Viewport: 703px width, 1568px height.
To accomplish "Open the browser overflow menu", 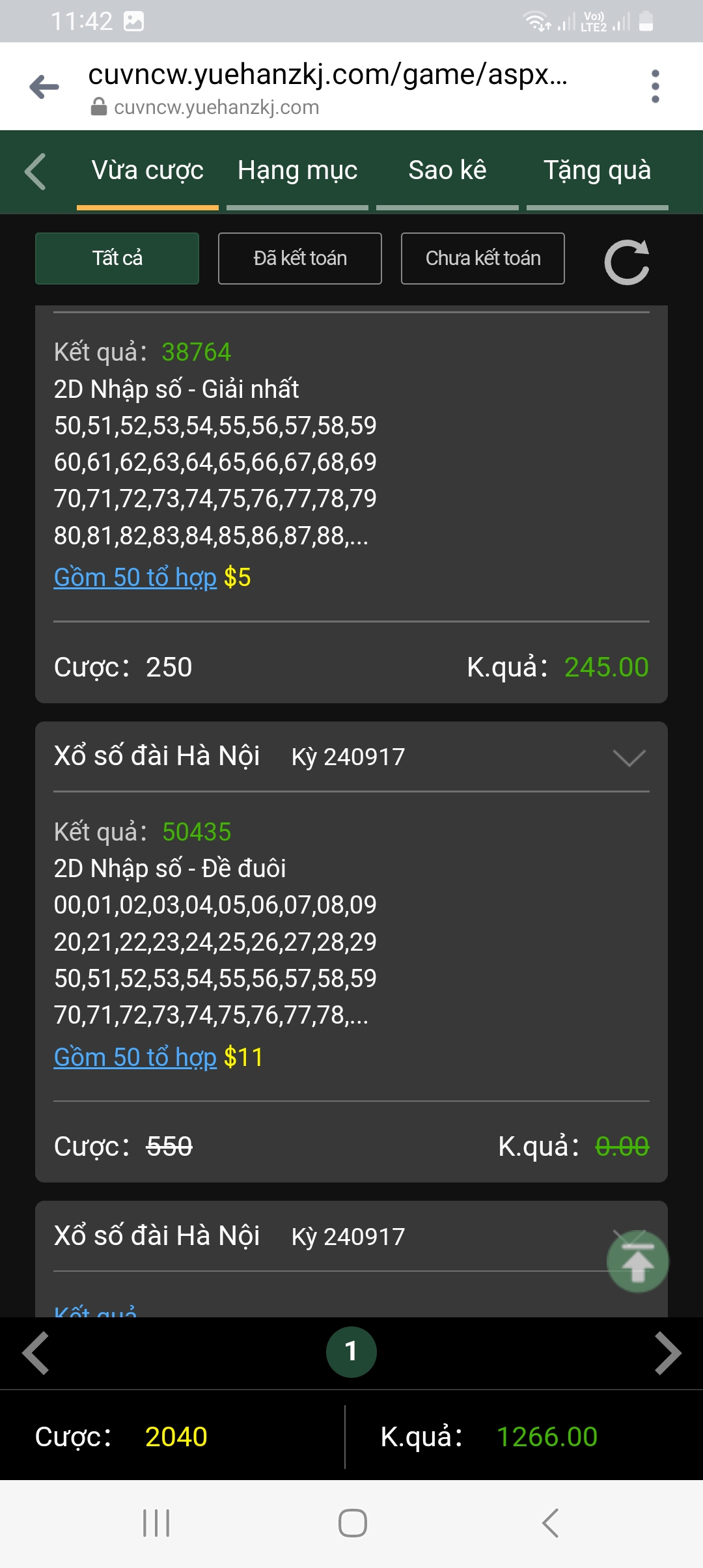I will (x=655, y=87).
